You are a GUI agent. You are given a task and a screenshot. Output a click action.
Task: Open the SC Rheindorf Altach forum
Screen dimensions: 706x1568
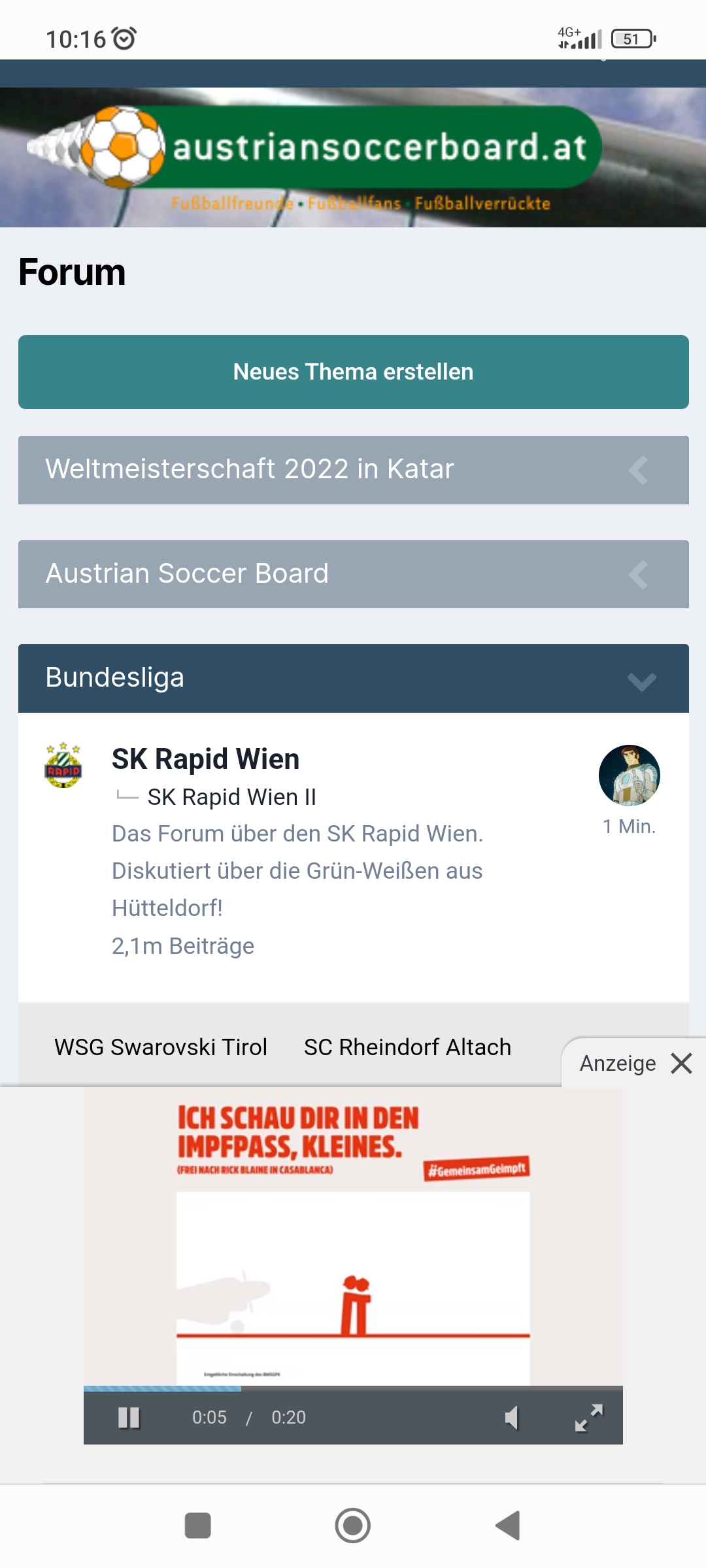[407, 1047]
